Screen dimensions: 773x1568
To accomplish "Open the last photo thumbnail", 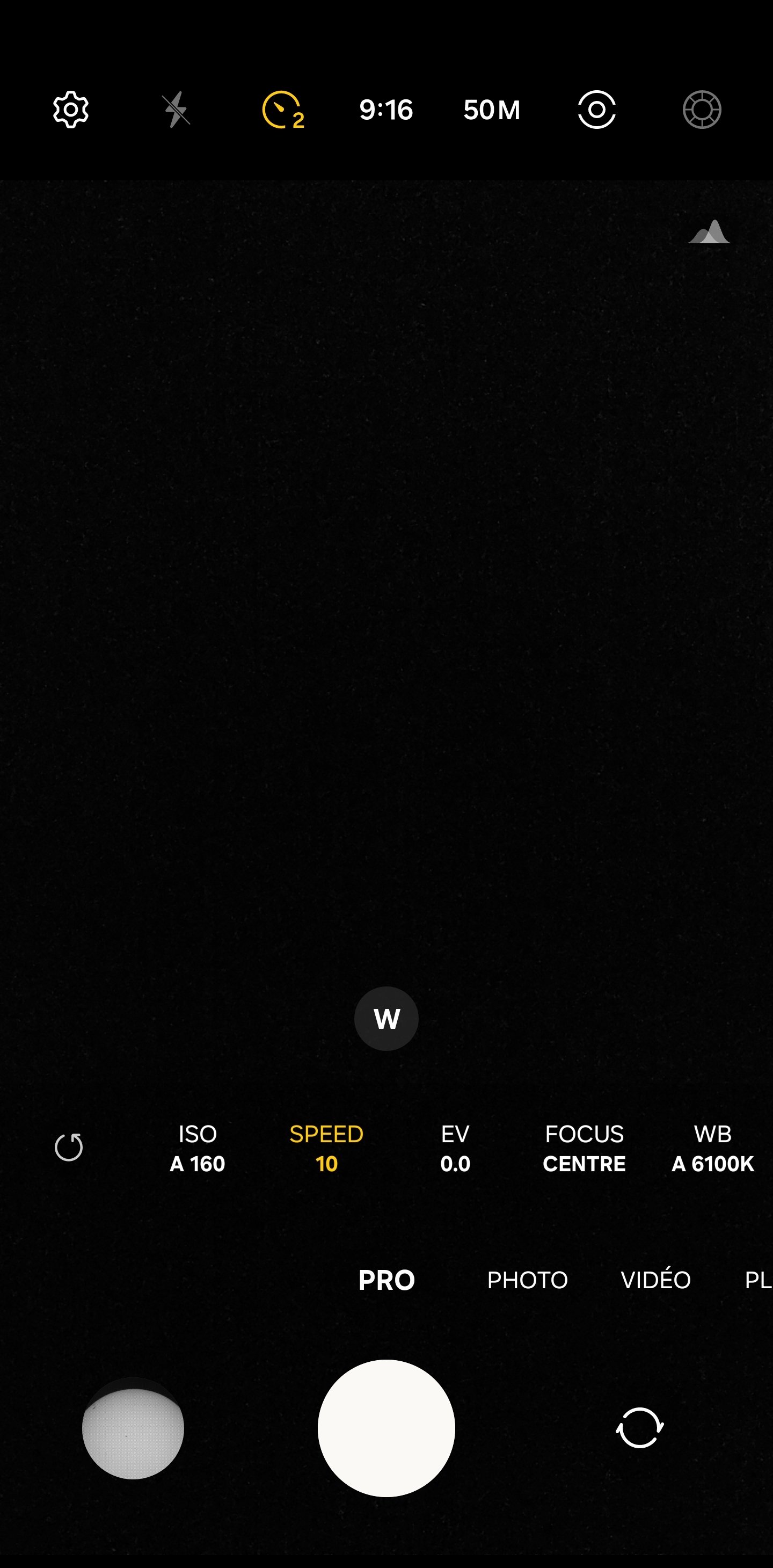I will click(x=133, y=1428).
